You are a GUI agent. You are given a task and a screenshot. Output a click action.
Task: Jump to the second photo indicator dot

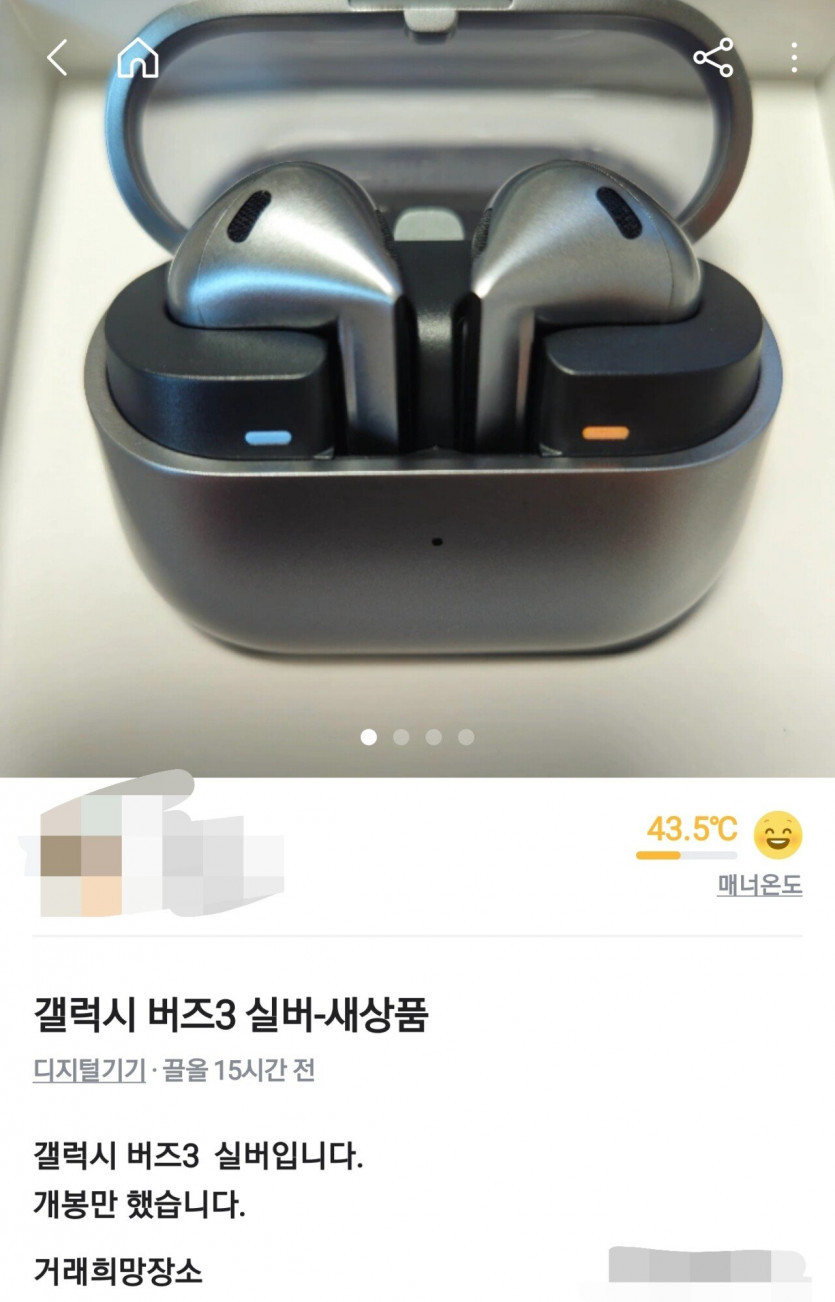pos(401,738)
